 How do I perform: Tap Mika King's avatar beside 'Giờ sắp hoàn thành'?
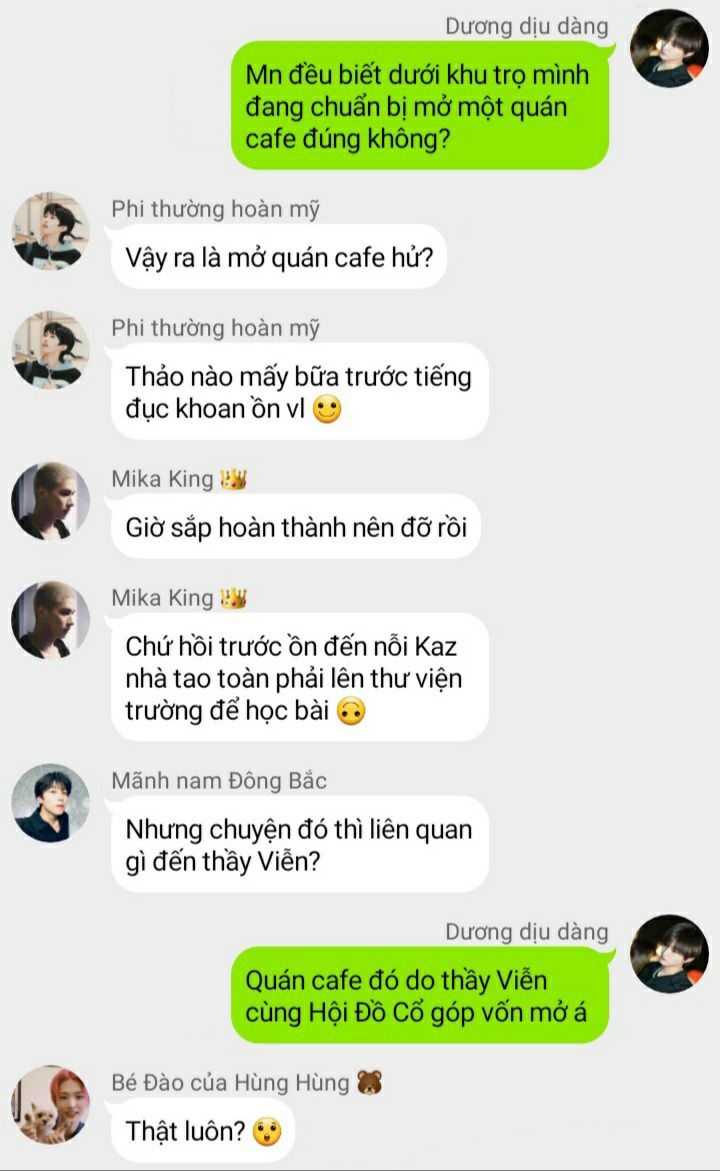[50, 501]
